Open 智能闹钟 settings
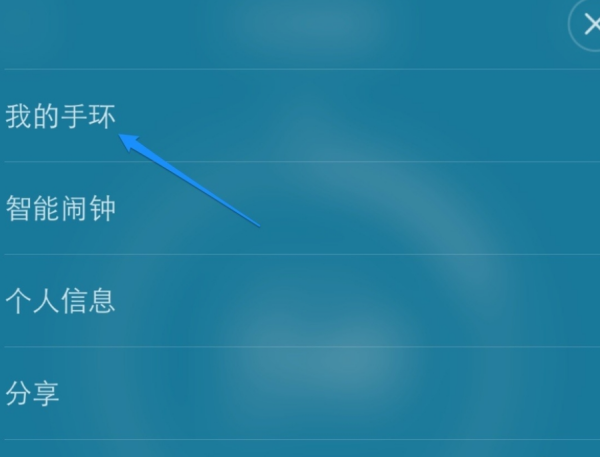Image resolution: width=600 pixels, height=457 pixels. pyautogui.click(x=61, y=209)
